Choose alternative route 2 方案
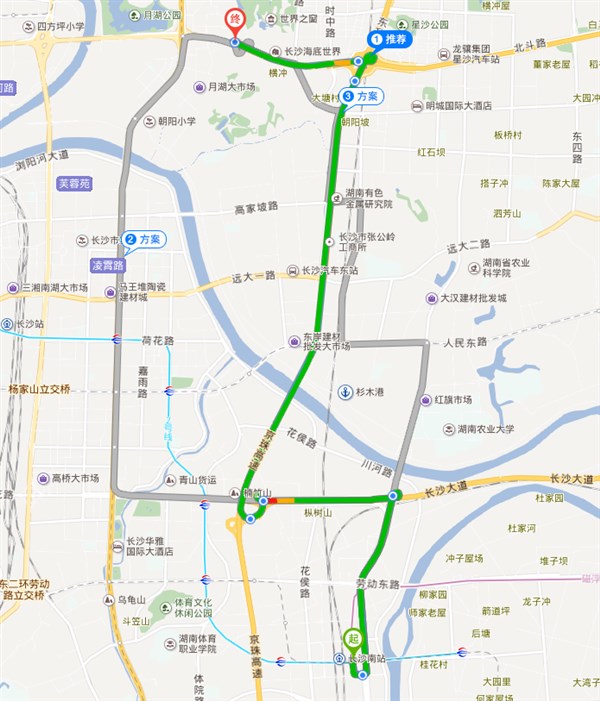Viewport: 600px width, 701px height. tap(145, 239)
